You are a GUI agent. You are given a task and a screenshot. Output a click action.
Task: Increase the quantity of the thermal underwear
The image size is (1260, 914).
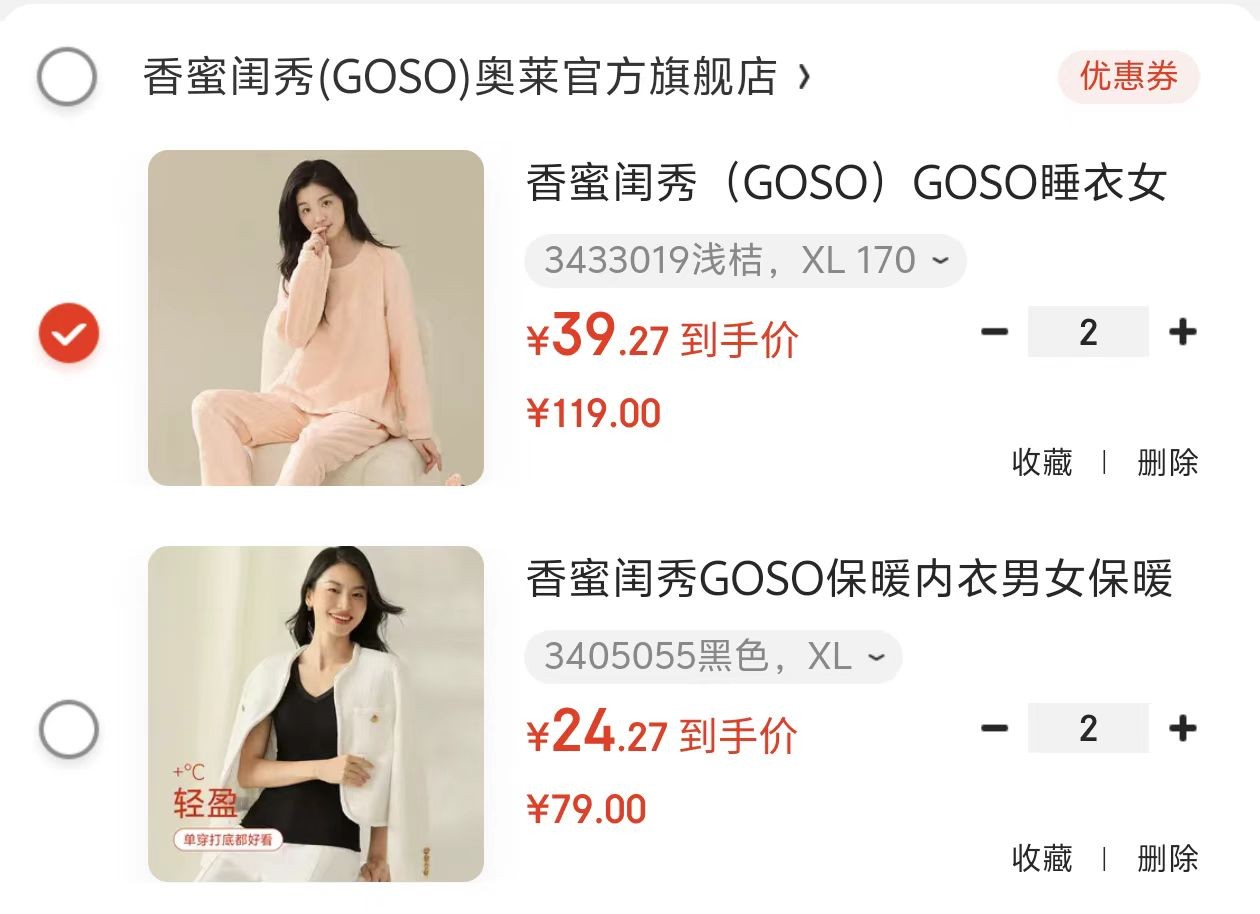(x=1182, y=728)
